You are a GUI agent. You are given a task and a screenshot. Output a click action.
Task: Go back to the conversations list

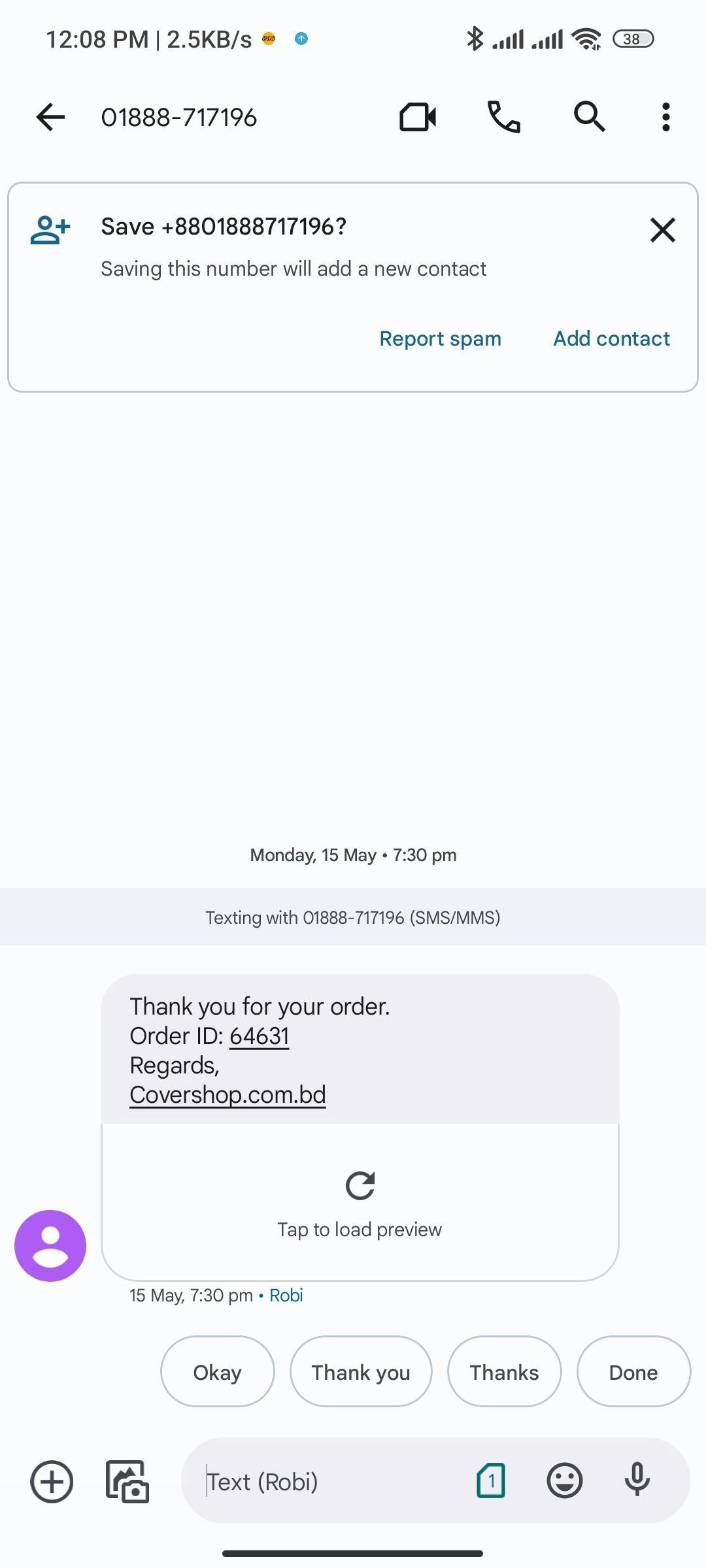point(50,118)
